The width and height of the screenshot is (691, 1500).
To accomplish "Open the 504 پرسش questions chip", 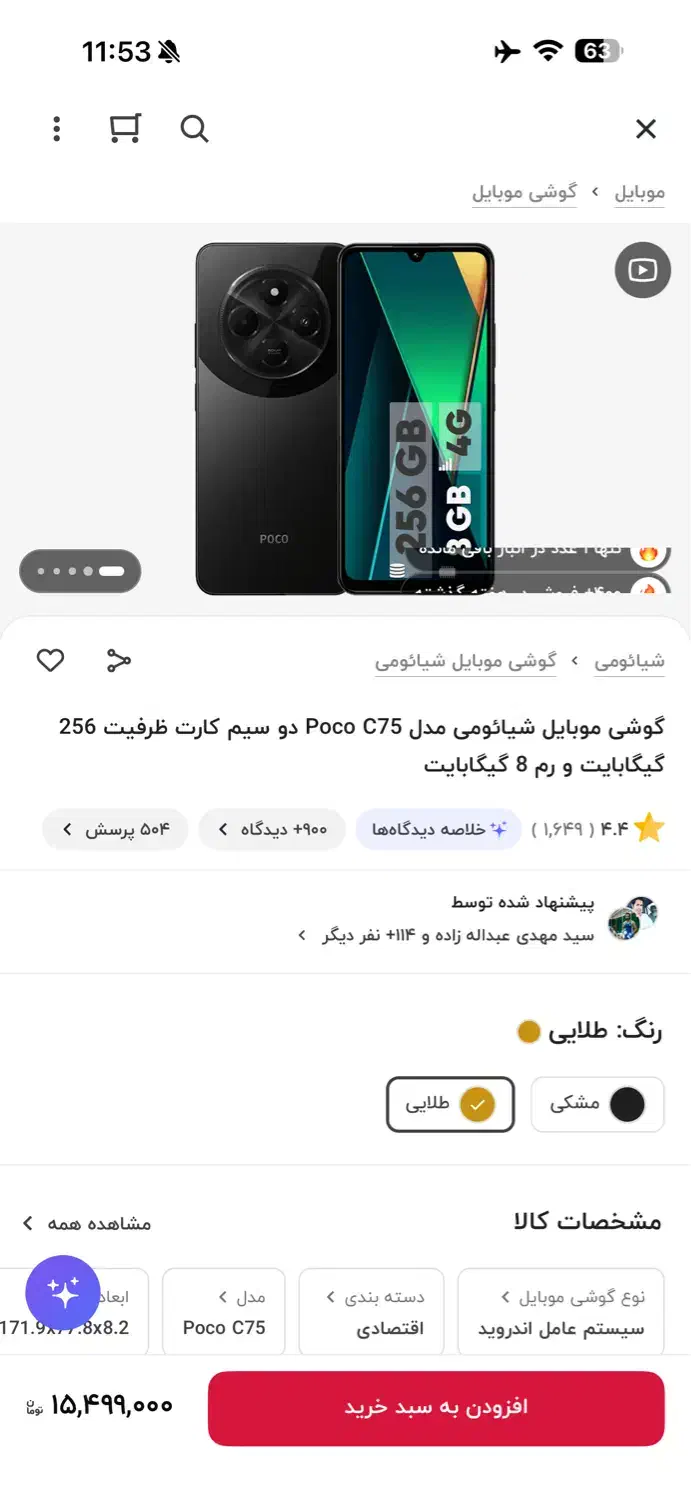I will 115,829.
